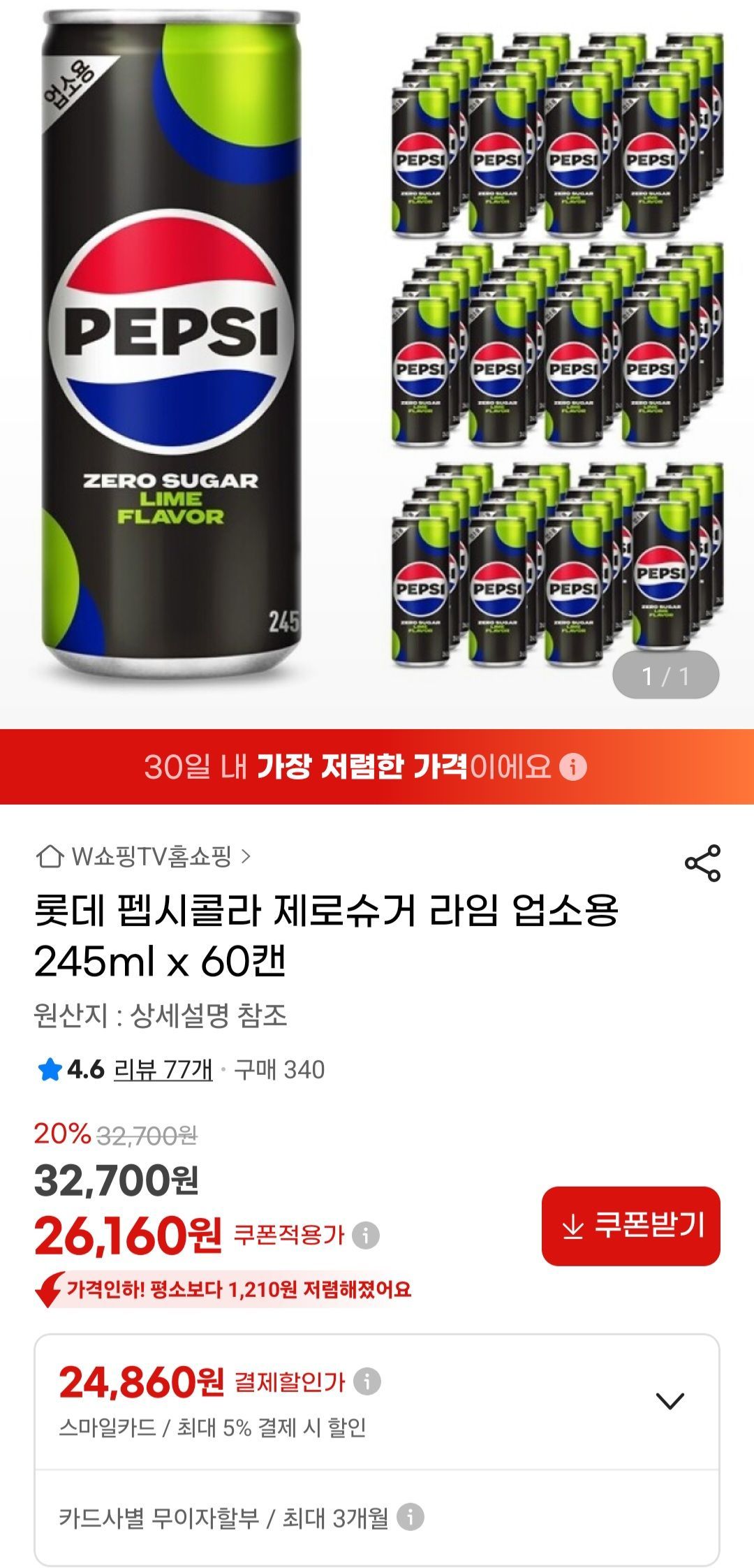
Task: Share this Pepsi product listing
Action: coord(702,863)
